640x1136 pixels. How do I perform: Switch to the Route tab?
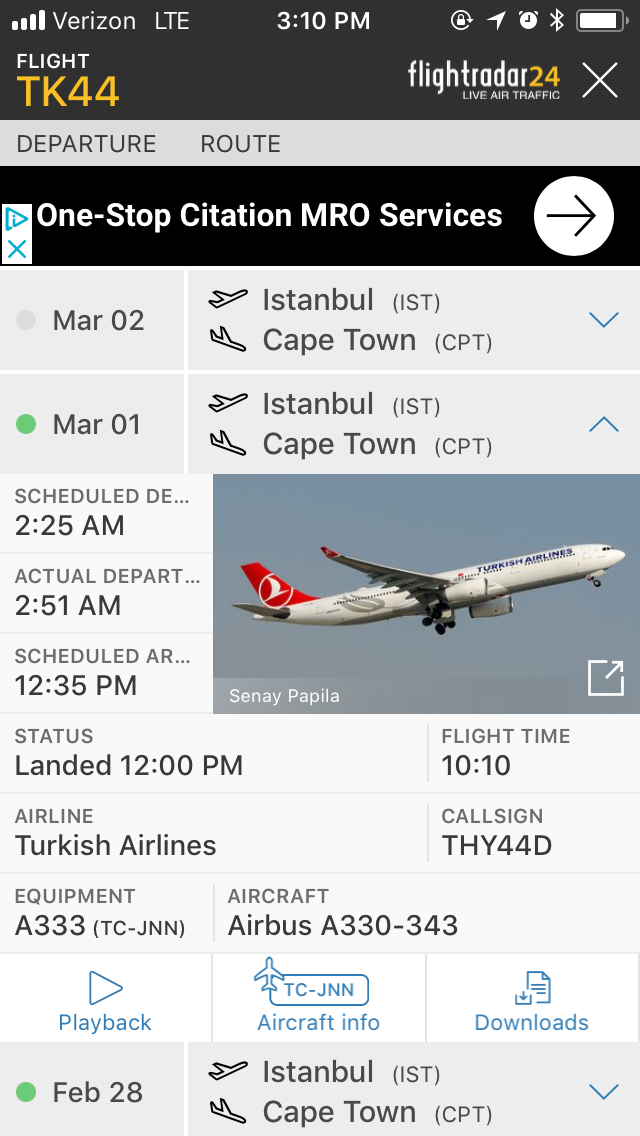click(x=240, y=144)
